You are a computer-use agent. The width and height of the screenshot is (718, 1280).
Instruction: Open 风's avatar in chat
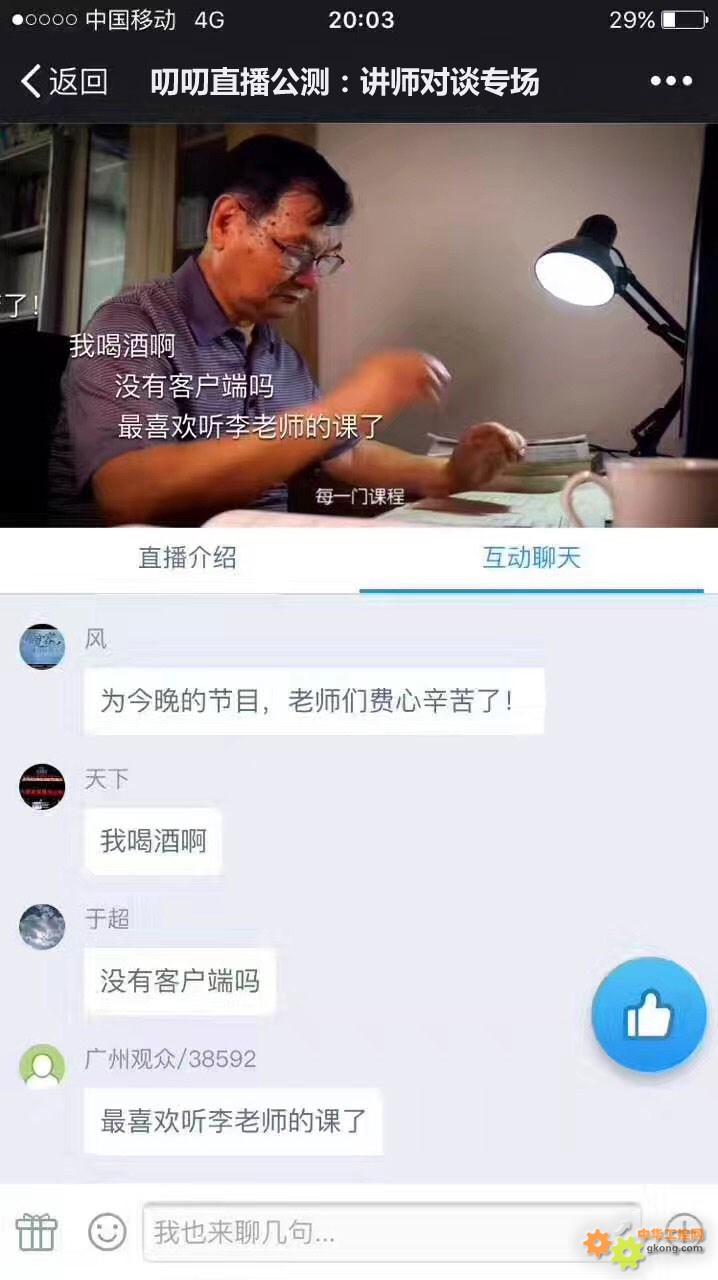coord(42,647)
